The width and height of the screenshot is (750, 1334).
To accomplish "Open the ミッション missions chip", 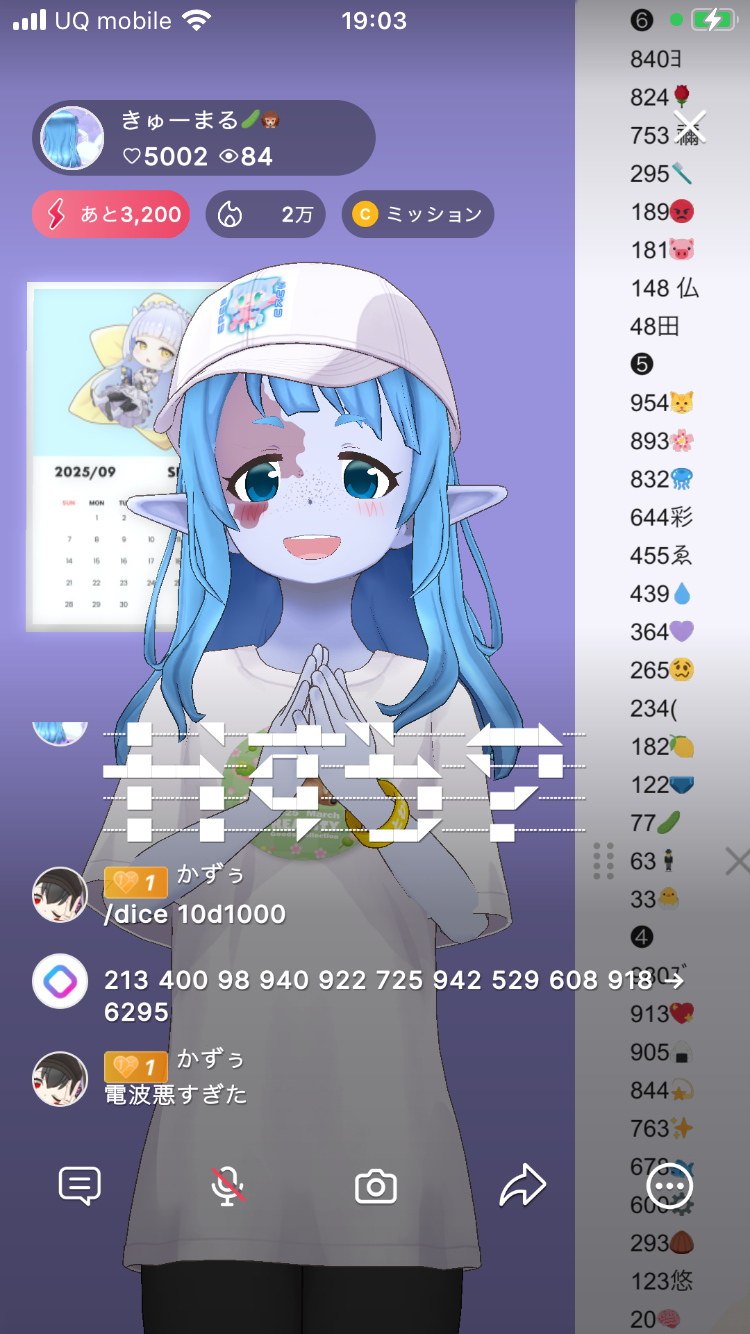I will (x=417, y=214).
